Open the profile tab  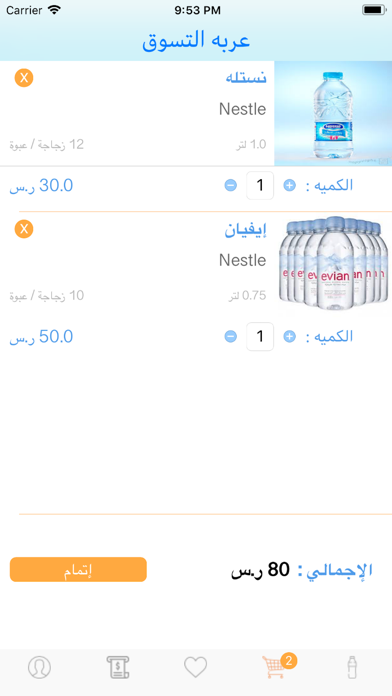pos(40,667)
